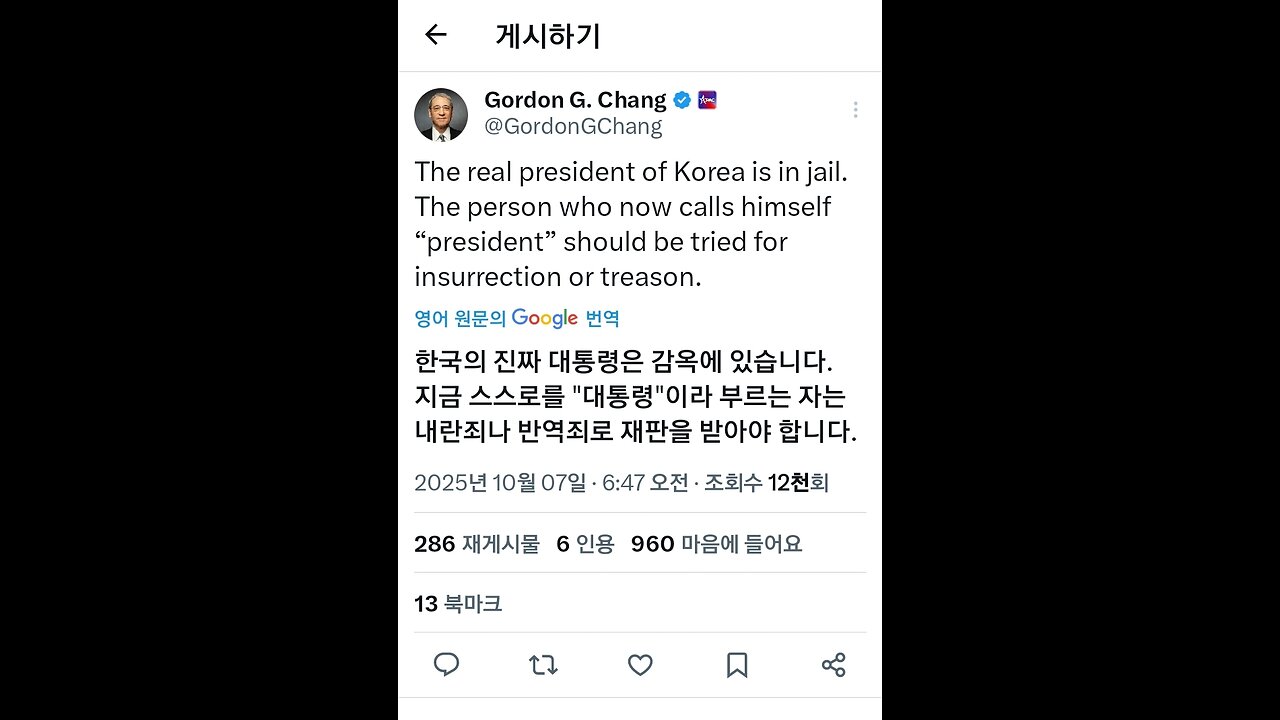This screenshot has height=720, width=1280.
Task: Bookmark this post
Action: point(737,665)
